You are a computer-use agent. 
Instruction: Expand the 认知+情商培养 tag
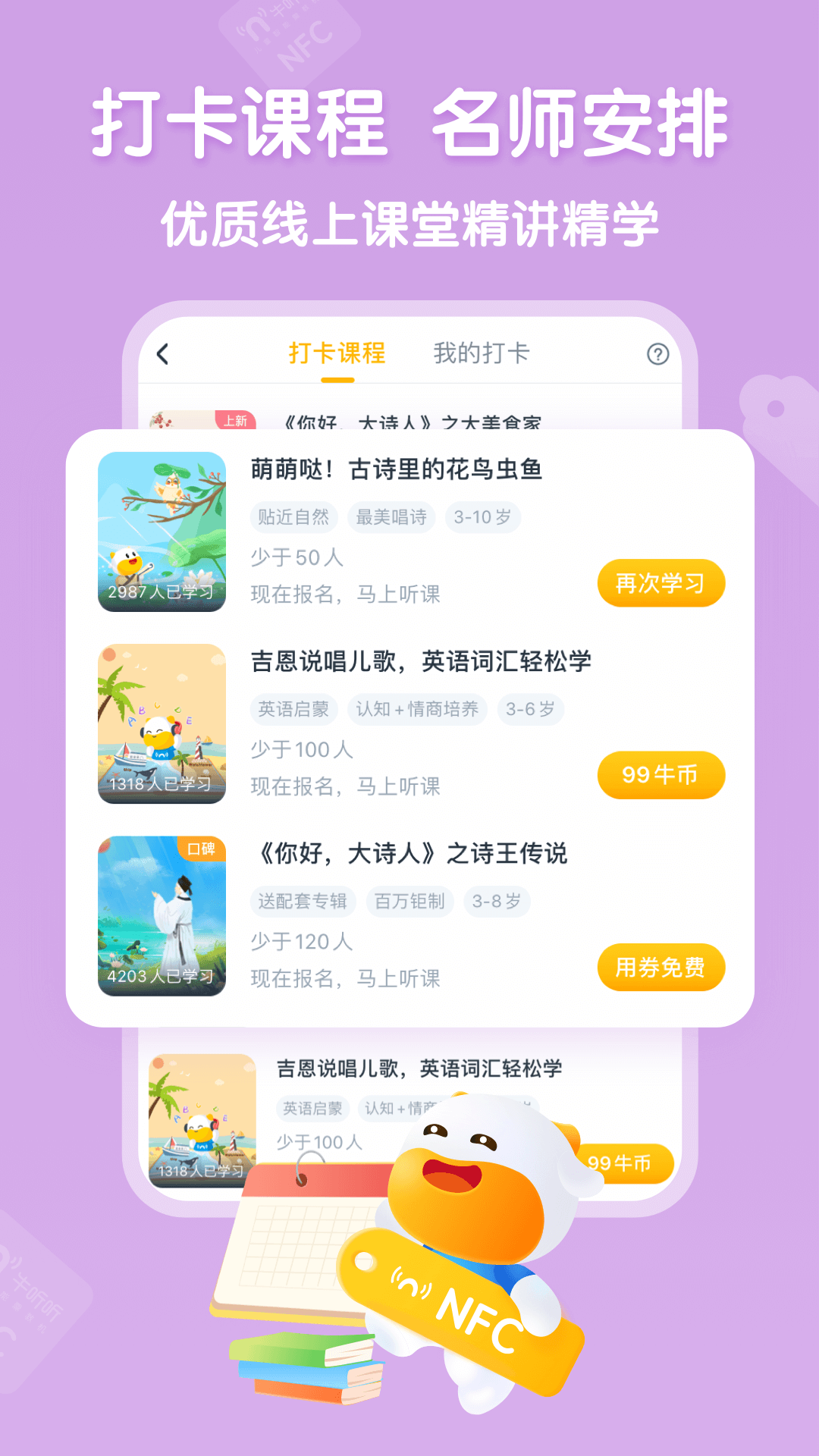tap(419, 709)
